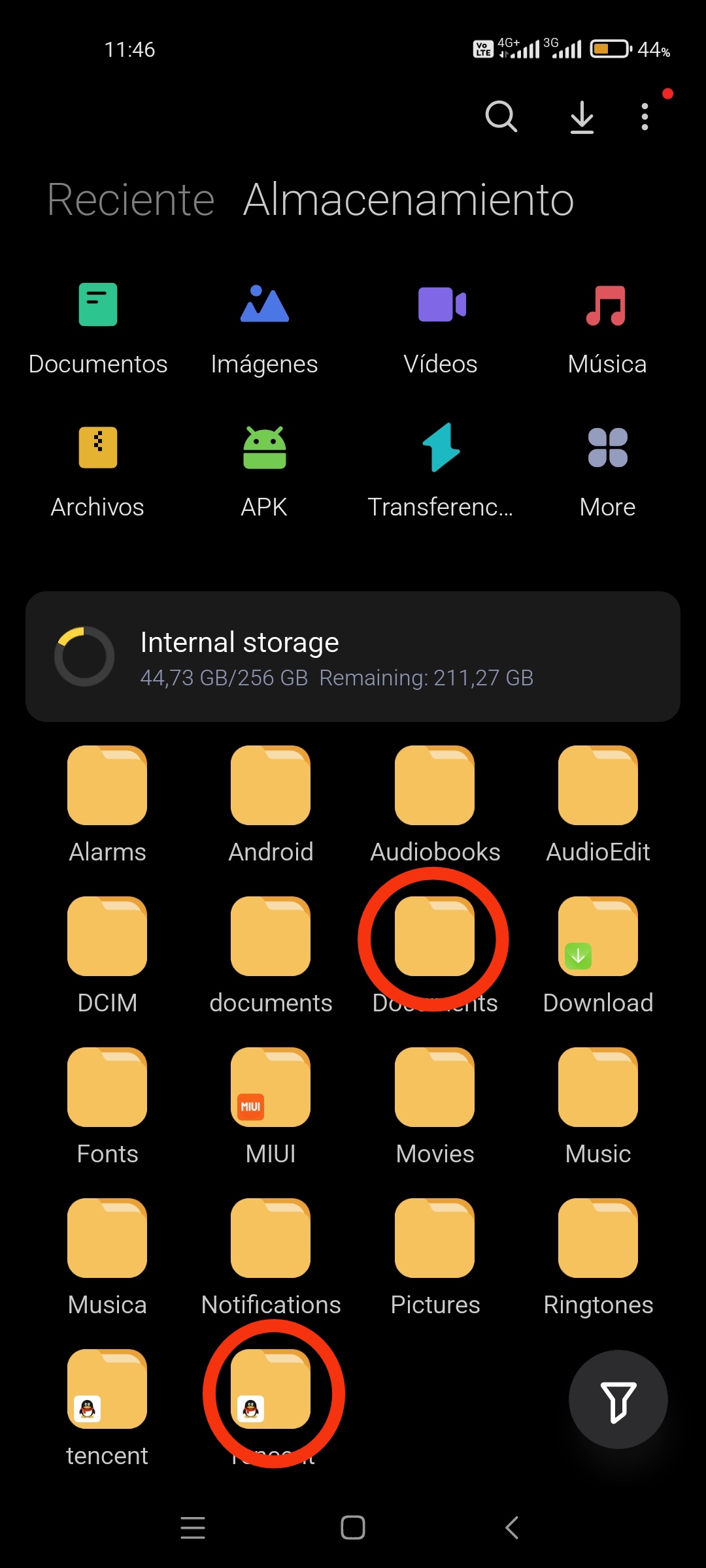Open the MIUI folder
The image size is (706, 1568).
(x=271, y=1107)
